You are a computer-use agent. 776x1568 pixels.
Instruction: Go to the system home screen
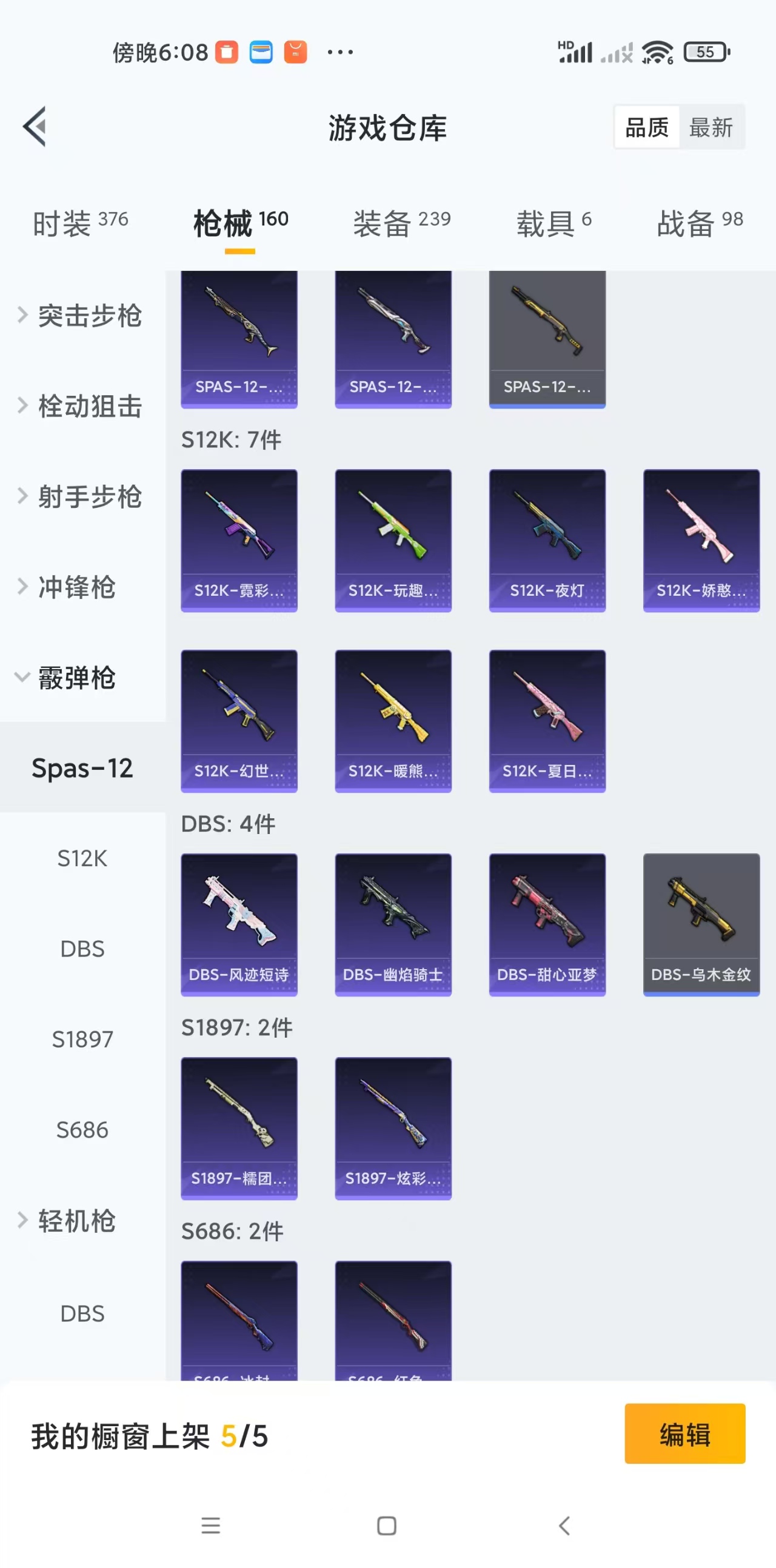[x=387, y=1526]
